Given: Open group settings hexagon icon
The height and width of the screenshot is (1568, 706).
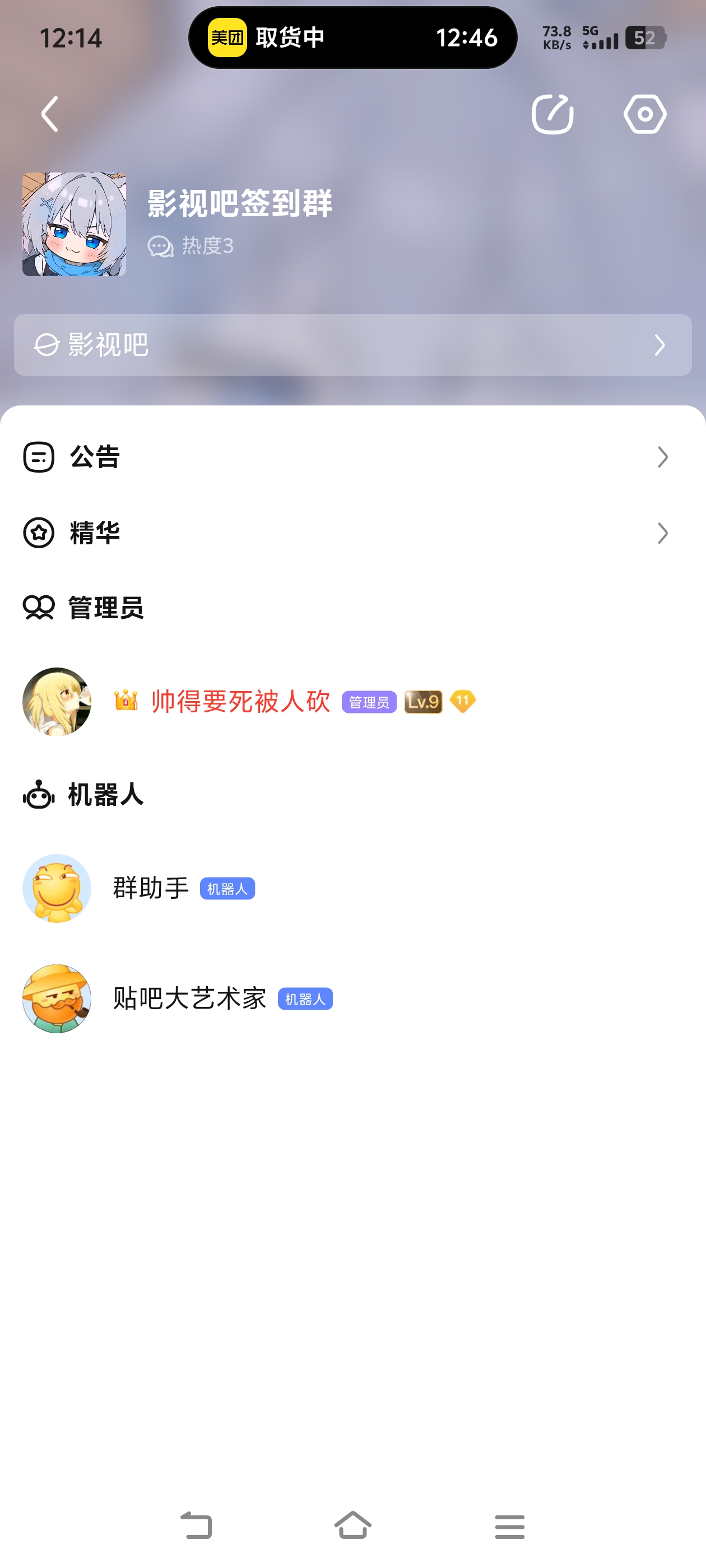Looking at the screenshot, I should [x=644, y=114].
